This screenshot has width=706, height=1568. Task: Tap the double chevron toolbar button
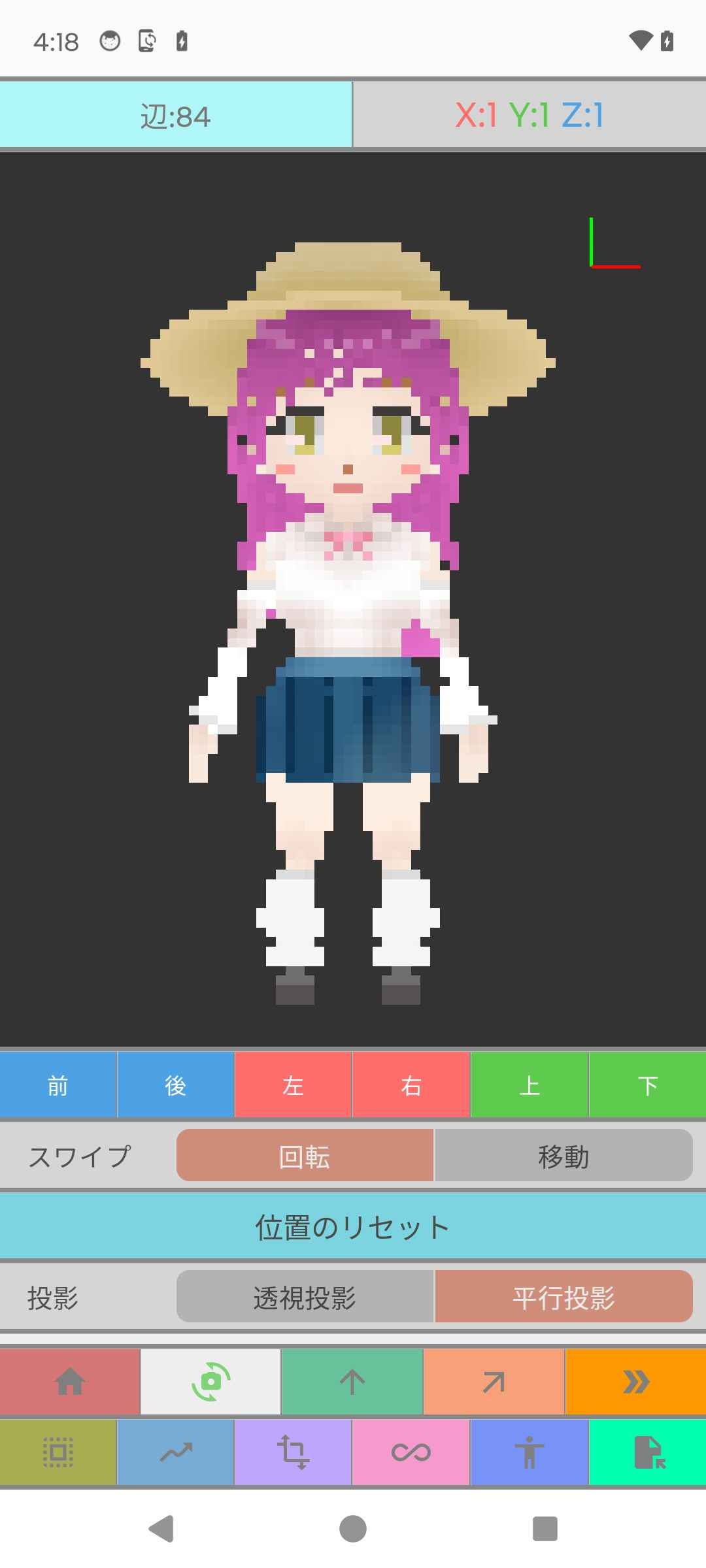tap(635, 1382)
